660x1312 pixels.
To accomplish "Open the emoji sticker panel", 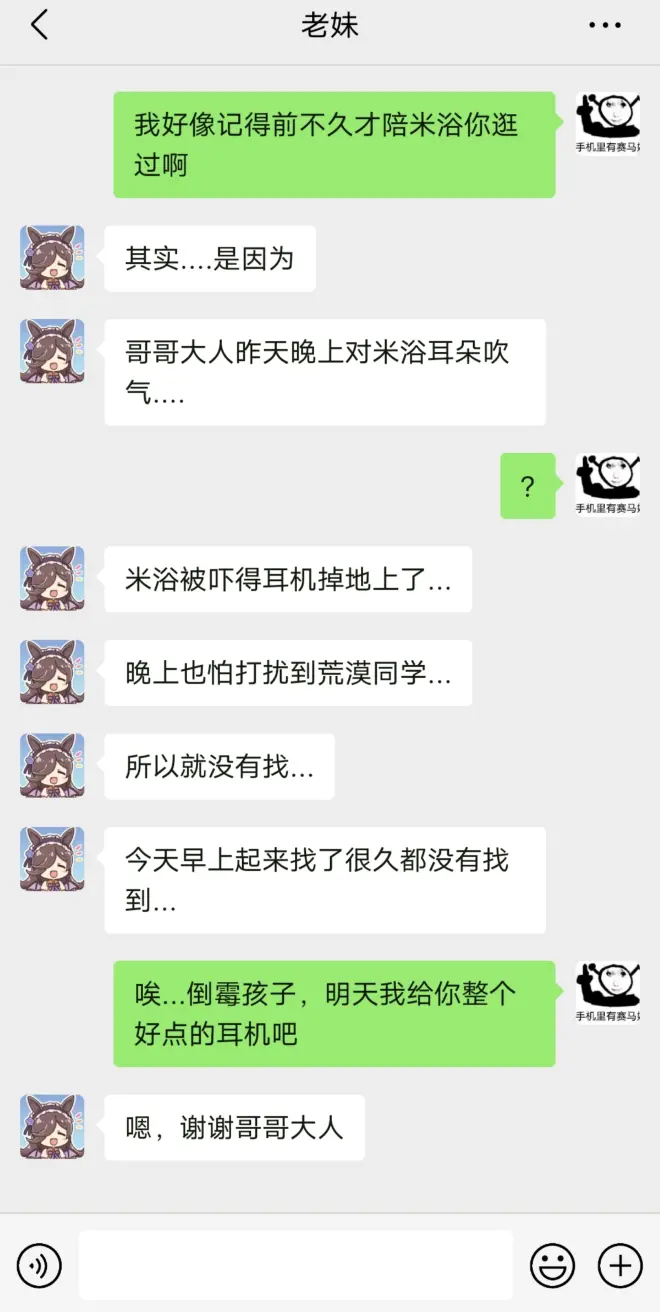I will pyautogui.click(x=552, y=1266).
